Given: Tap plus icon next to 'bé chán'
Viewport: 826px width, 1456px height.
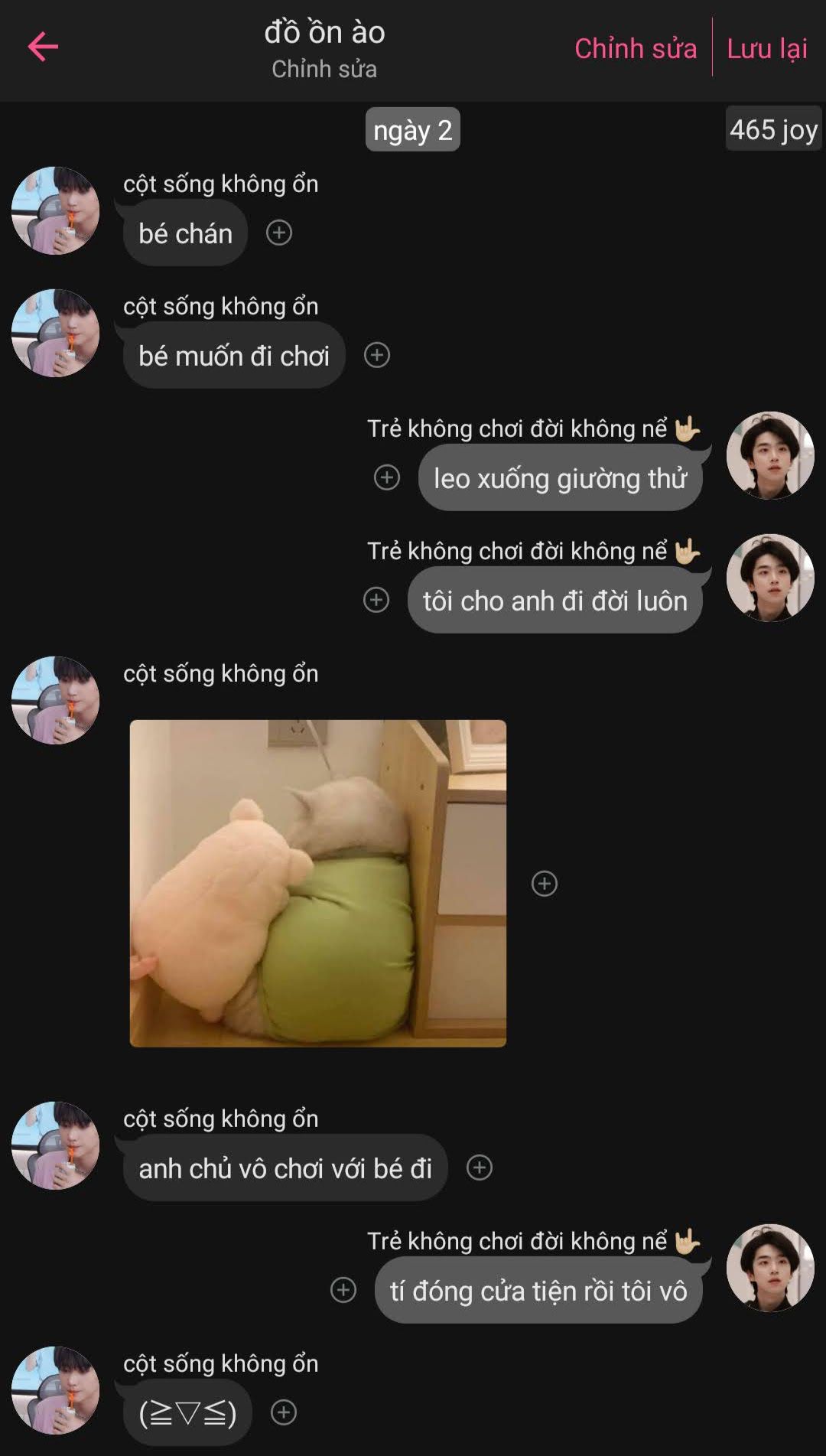Looking at the screenshot, I should [279, 233].
